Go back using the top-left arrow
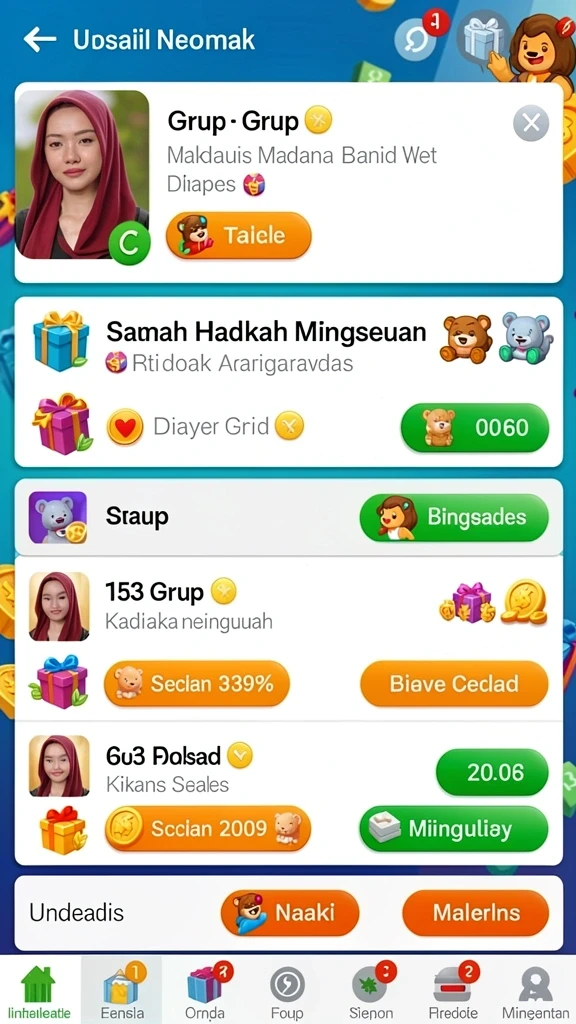This screenshot has width=576, height=1024. coord(40,40)
